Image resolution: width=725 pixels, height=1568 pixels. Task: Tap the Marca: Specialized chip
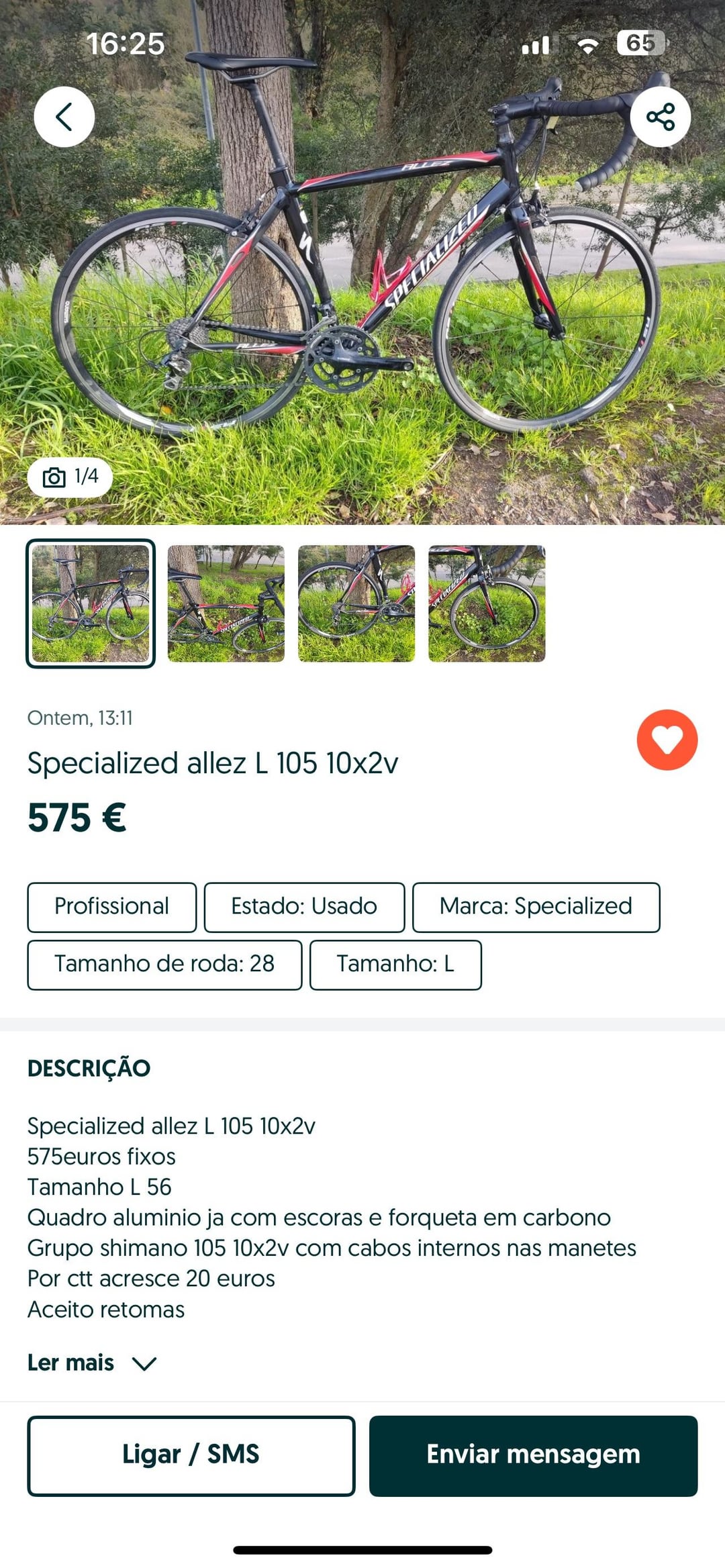pyautogui.click(x=536, y=907)
